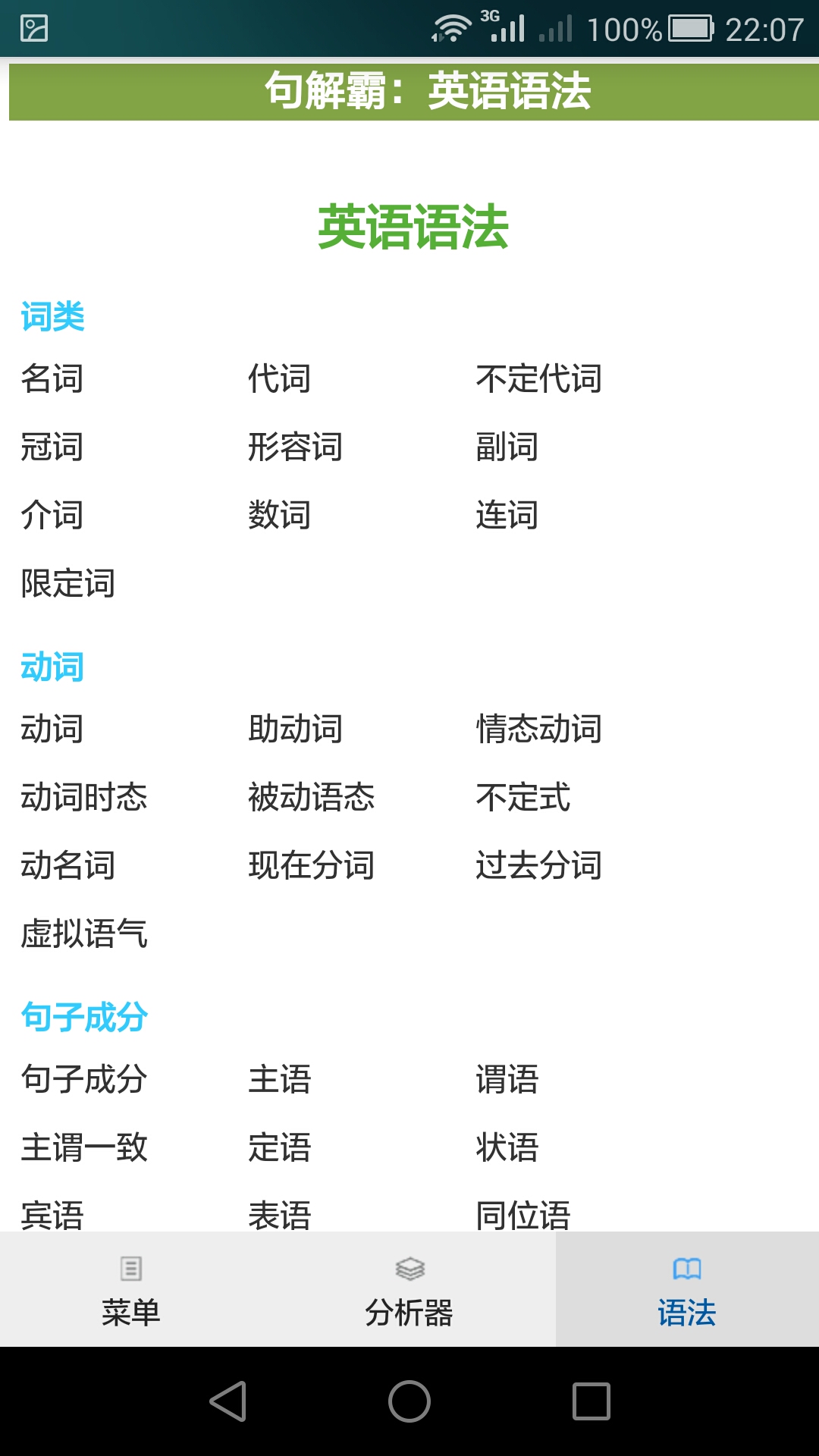Open the 同位语 appositive entry
Screen dimensions: 819x1456
click(x=523, y=1213)
